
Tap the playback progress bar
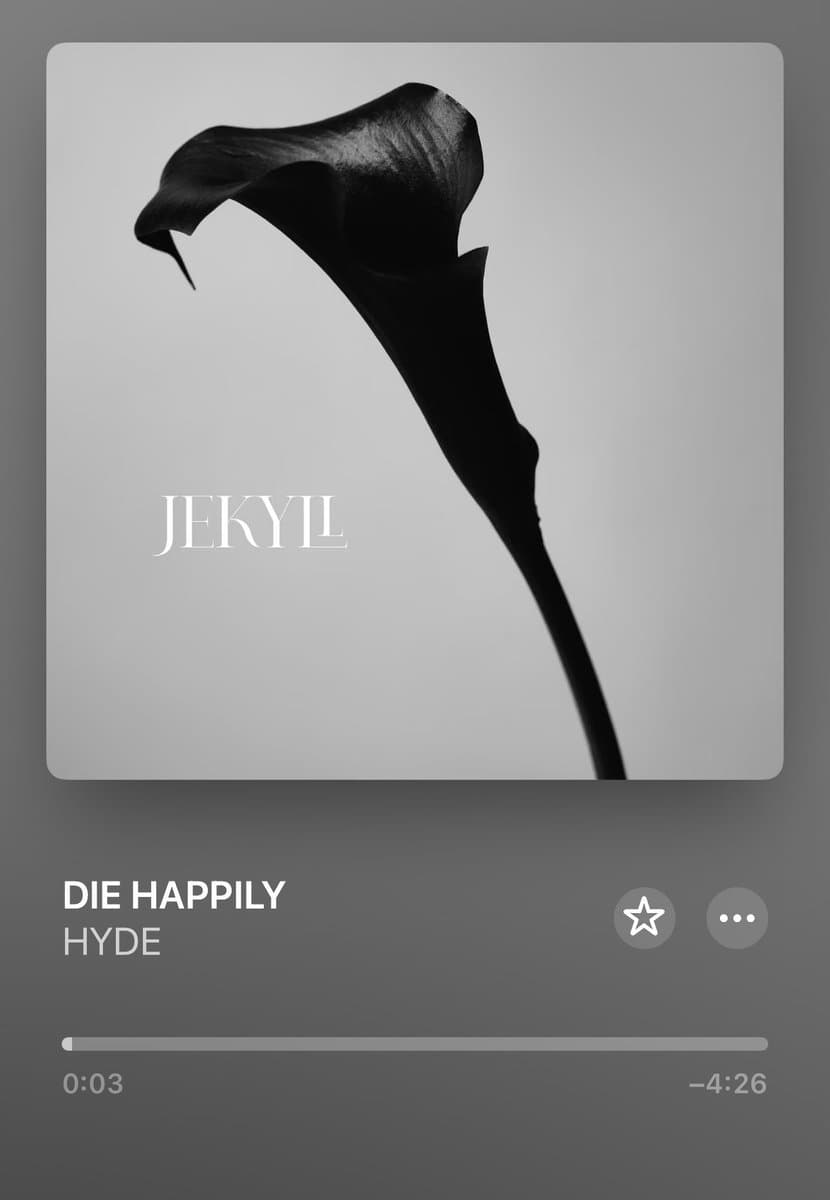tap(414, 1044)
